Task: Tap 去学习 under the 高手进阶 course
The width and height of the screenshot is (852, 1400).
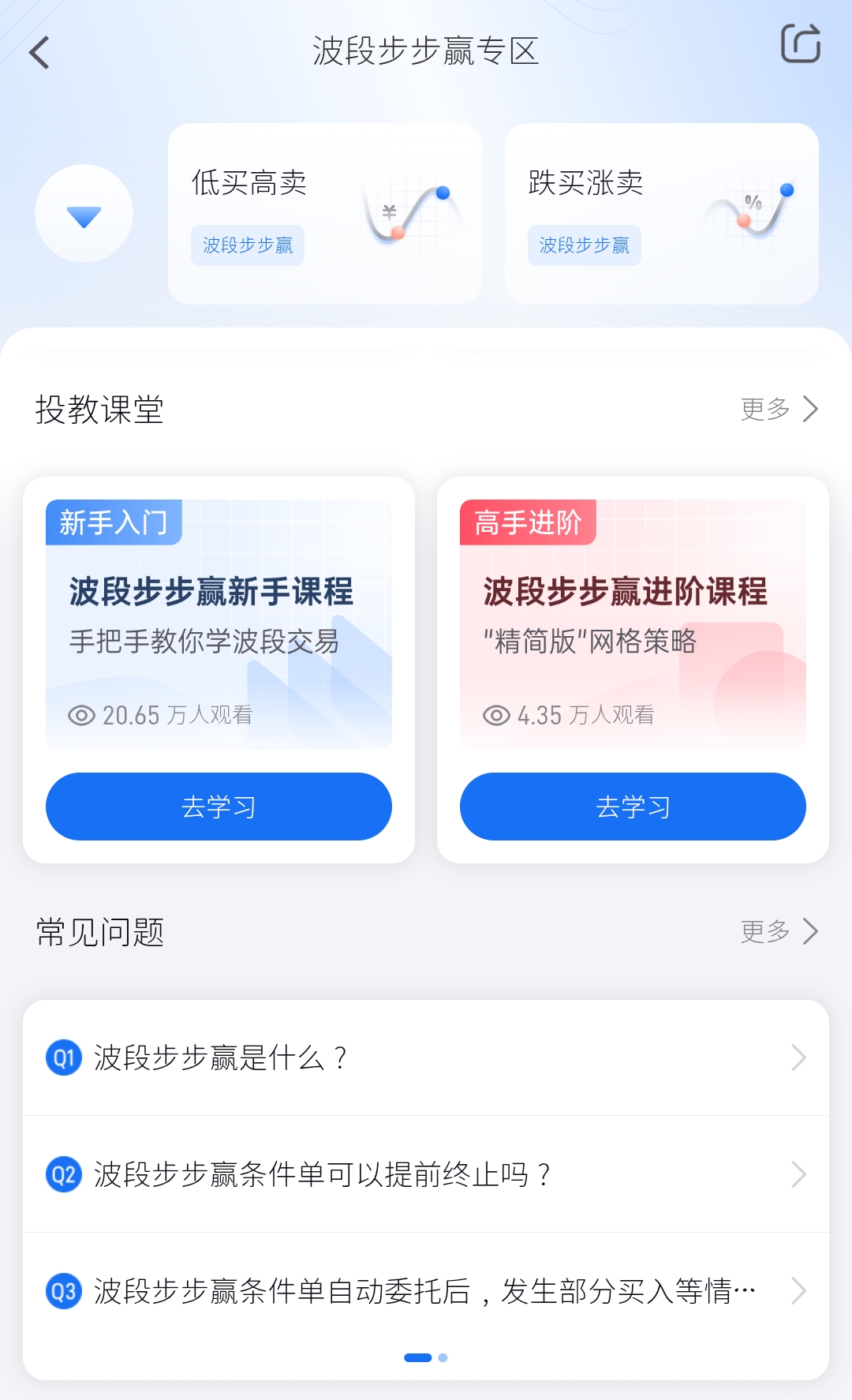Action: click(x=633, y=807)
